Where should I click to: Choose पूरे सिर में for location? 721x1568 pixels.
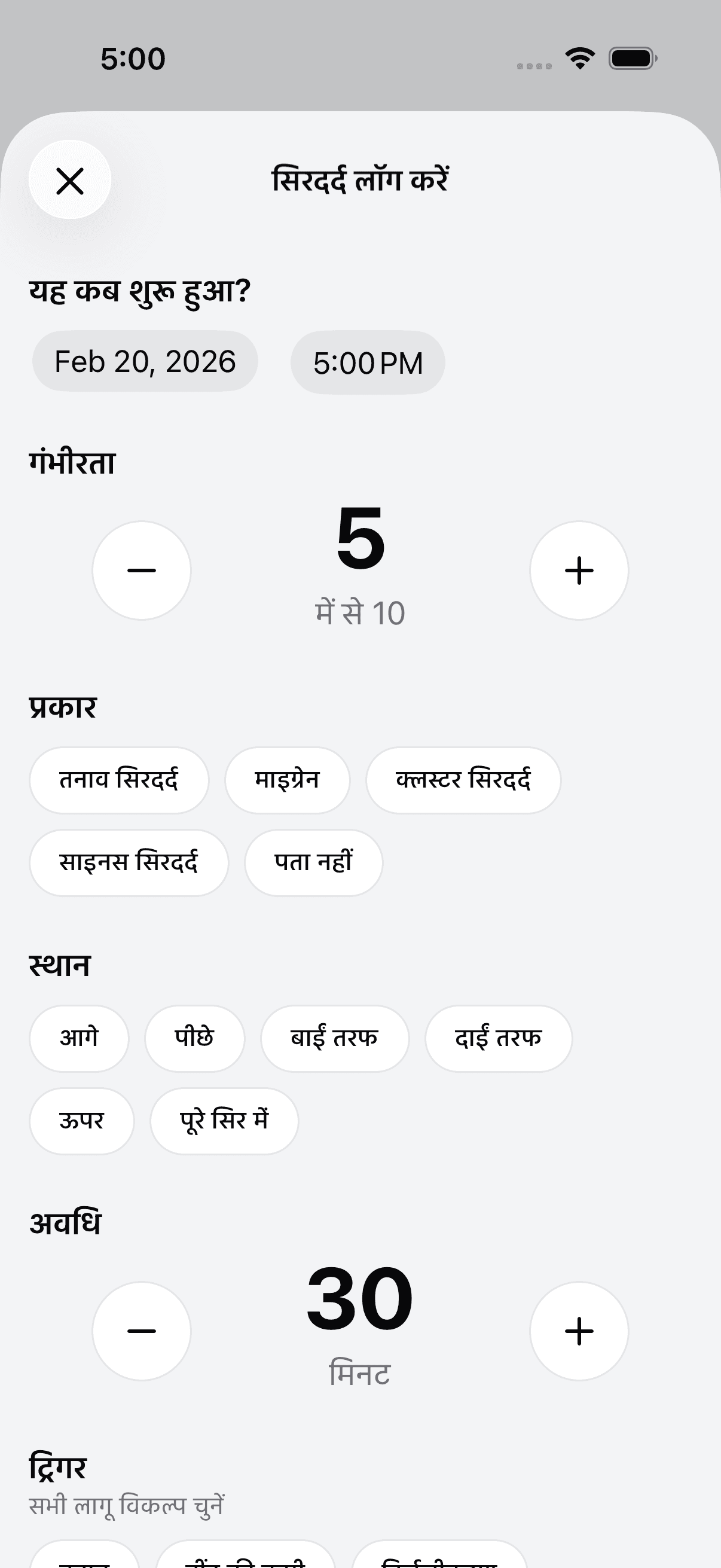pos(224,1121)
